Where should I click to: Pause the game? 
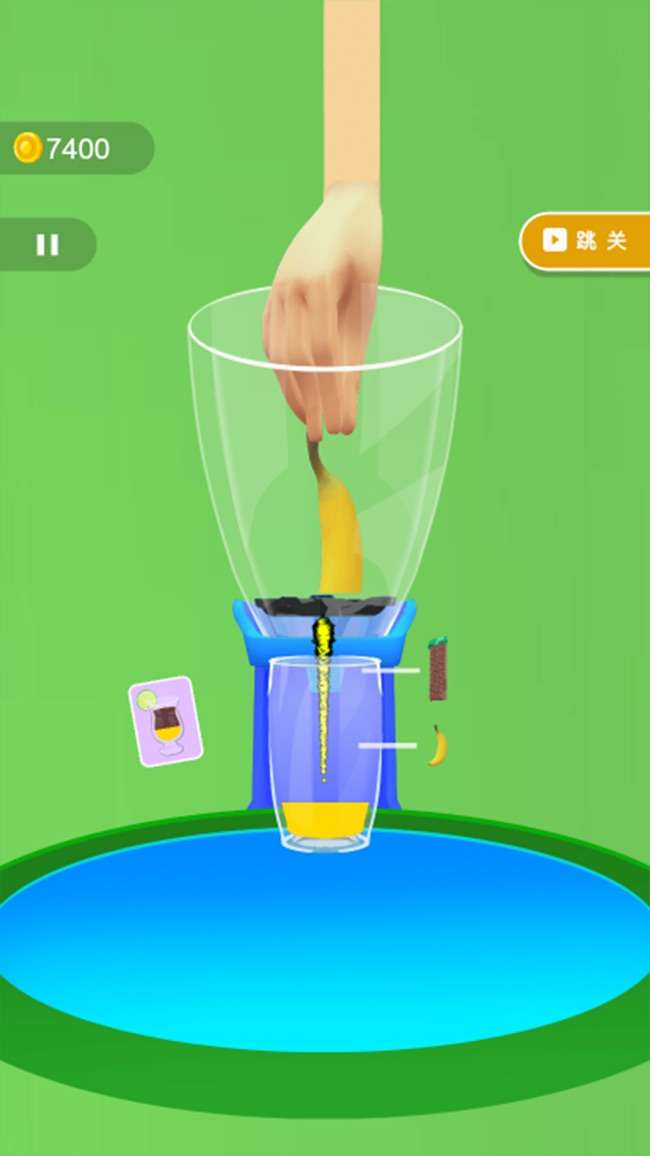pyautogui.click(x=47, y=245)
